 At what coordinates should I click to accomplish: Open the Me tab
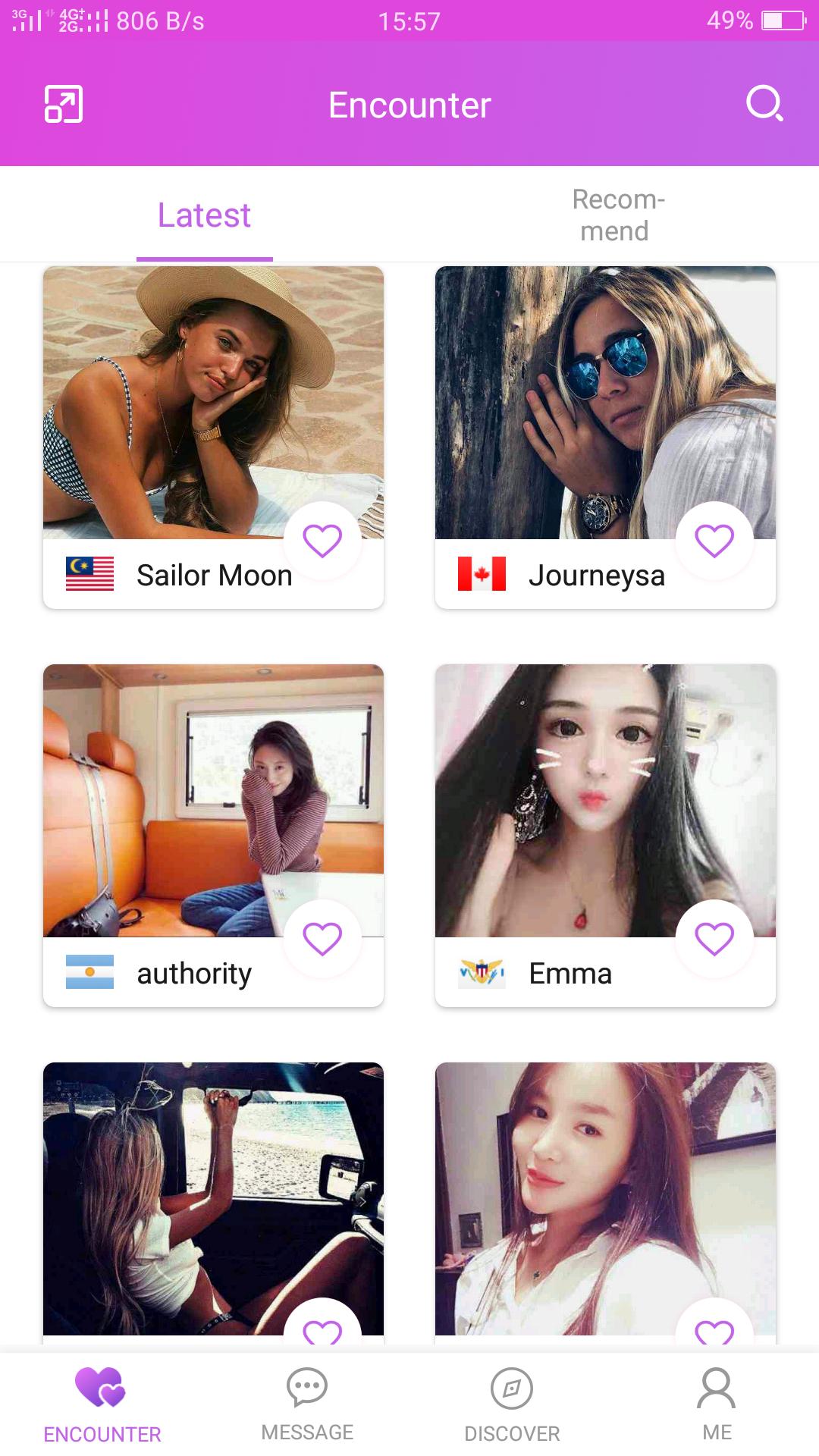click(717, 1404)
